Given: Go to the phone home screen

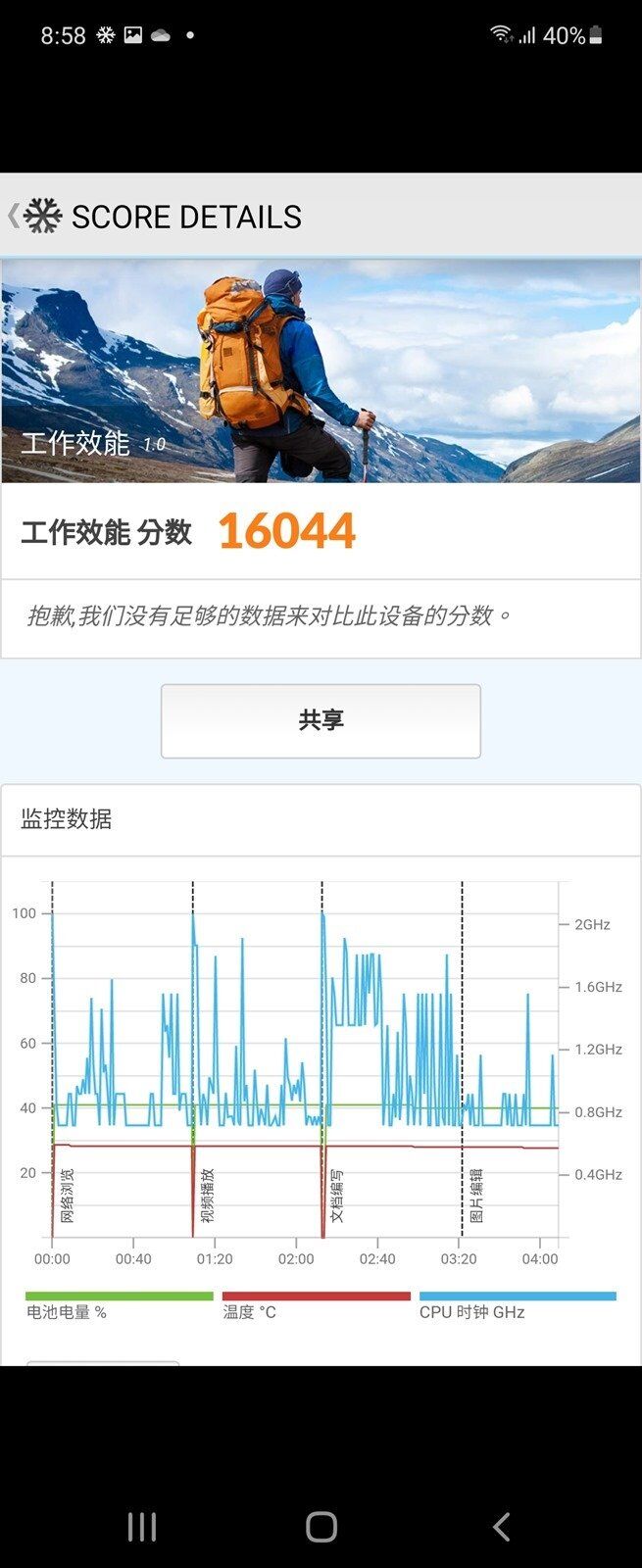Looking at the screenshot, I should coord(321,1526).
